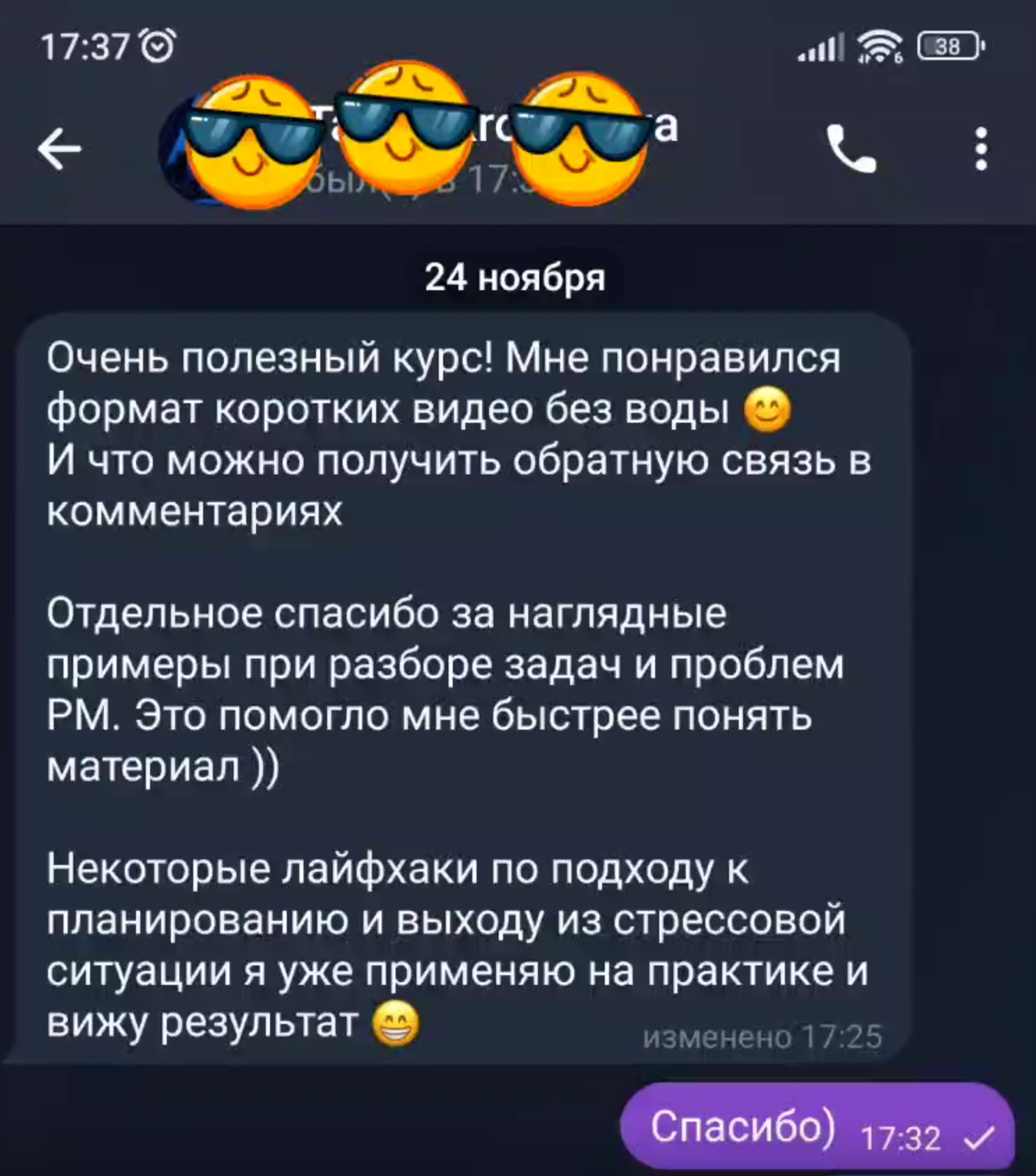Open the three-dot overflow menu
Viewport: 1036px width, 1176px height.
(981, 149)
